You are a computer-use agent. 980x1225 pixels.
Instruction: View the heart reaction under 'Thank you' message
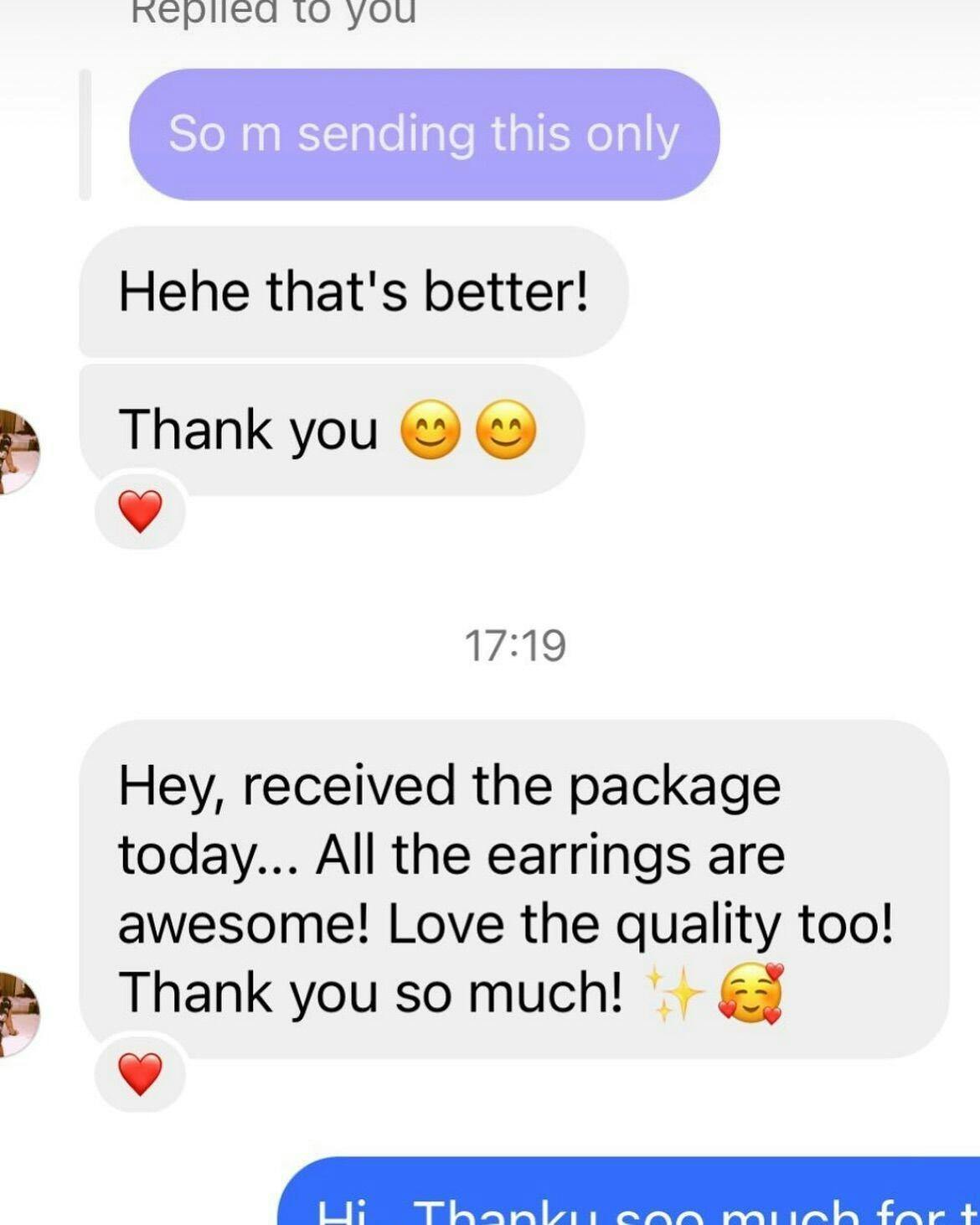click(140, 510)
